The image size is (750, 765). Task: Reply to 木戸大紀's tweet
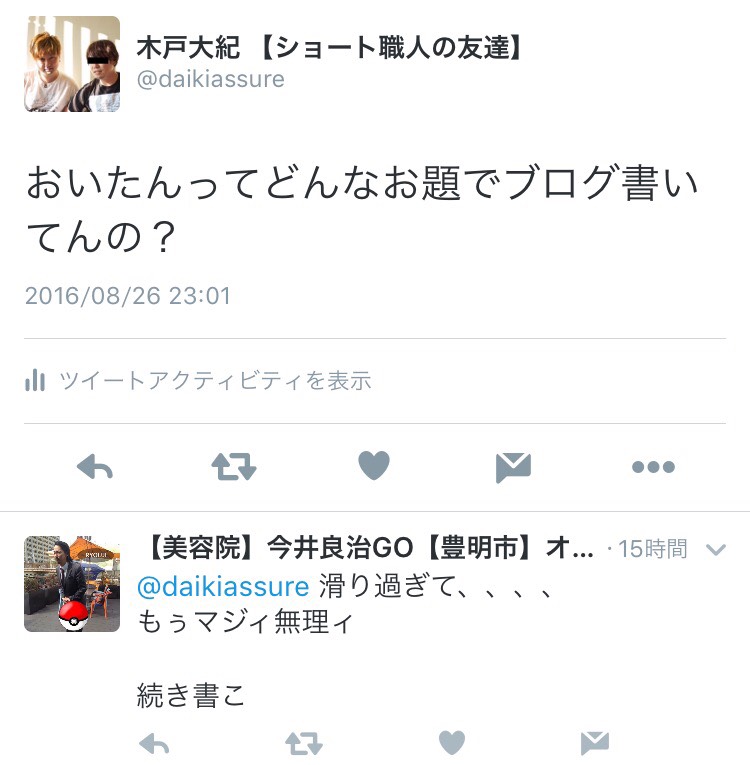tap(95, 466)
